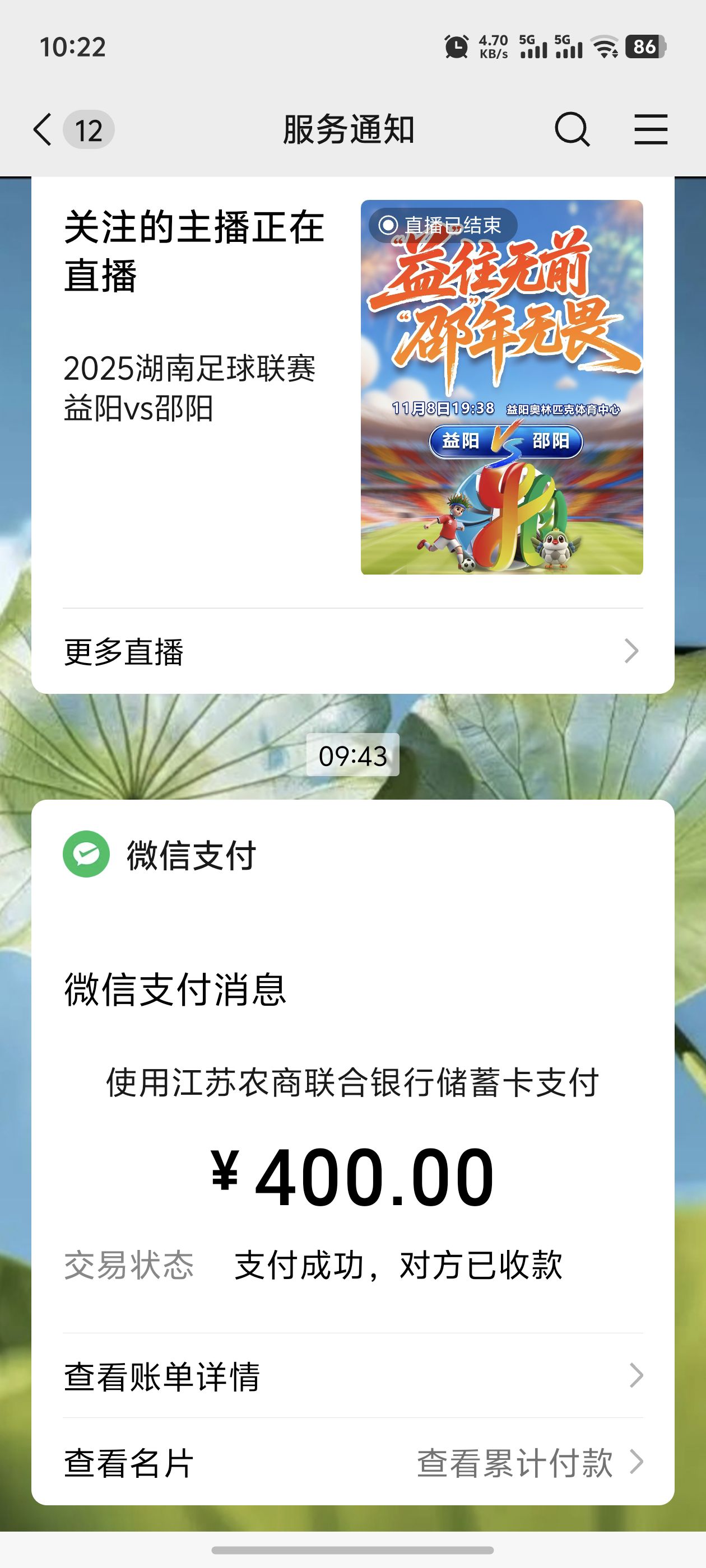
Task: Open the 微信支付 account header
Action: coord(160,855)
